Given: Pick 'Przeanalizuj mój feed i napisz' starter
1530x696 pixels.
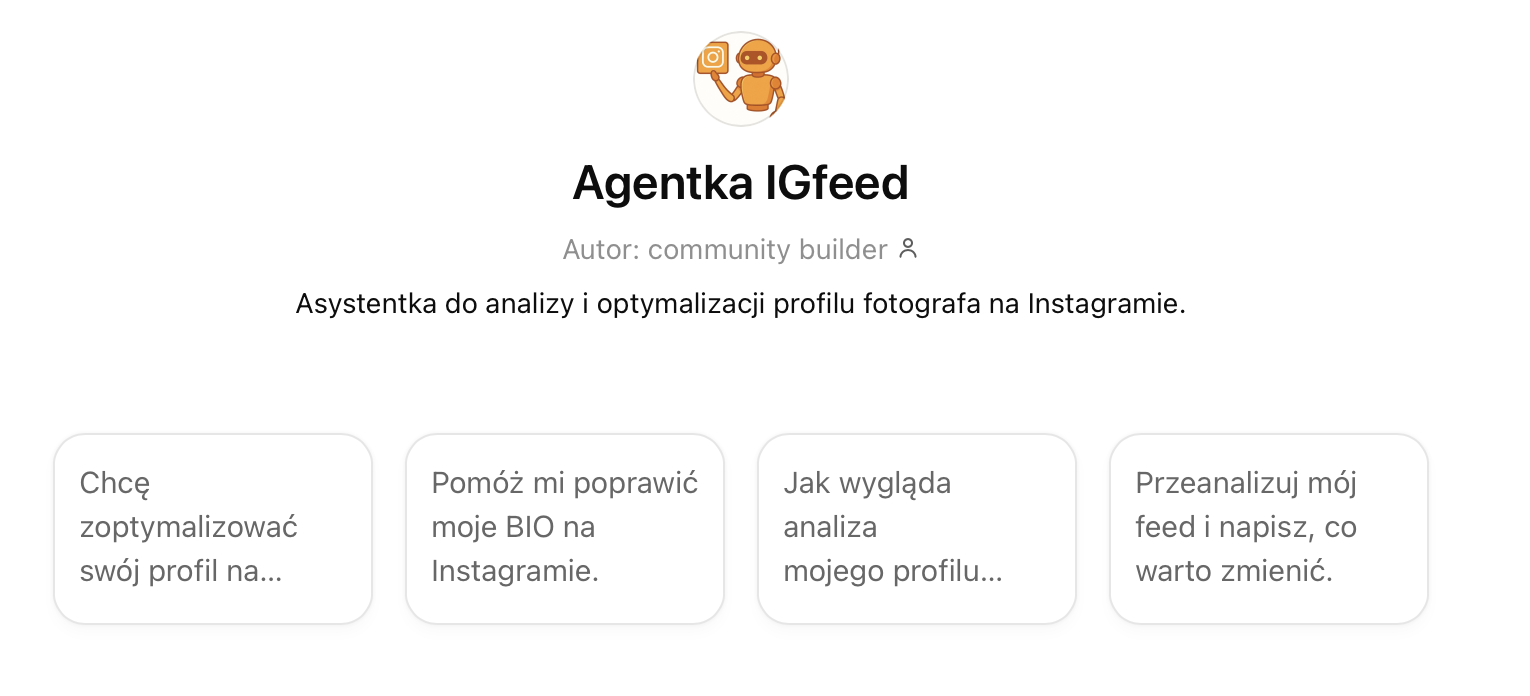Looking at the screenshot, I should coord(1268,528).
